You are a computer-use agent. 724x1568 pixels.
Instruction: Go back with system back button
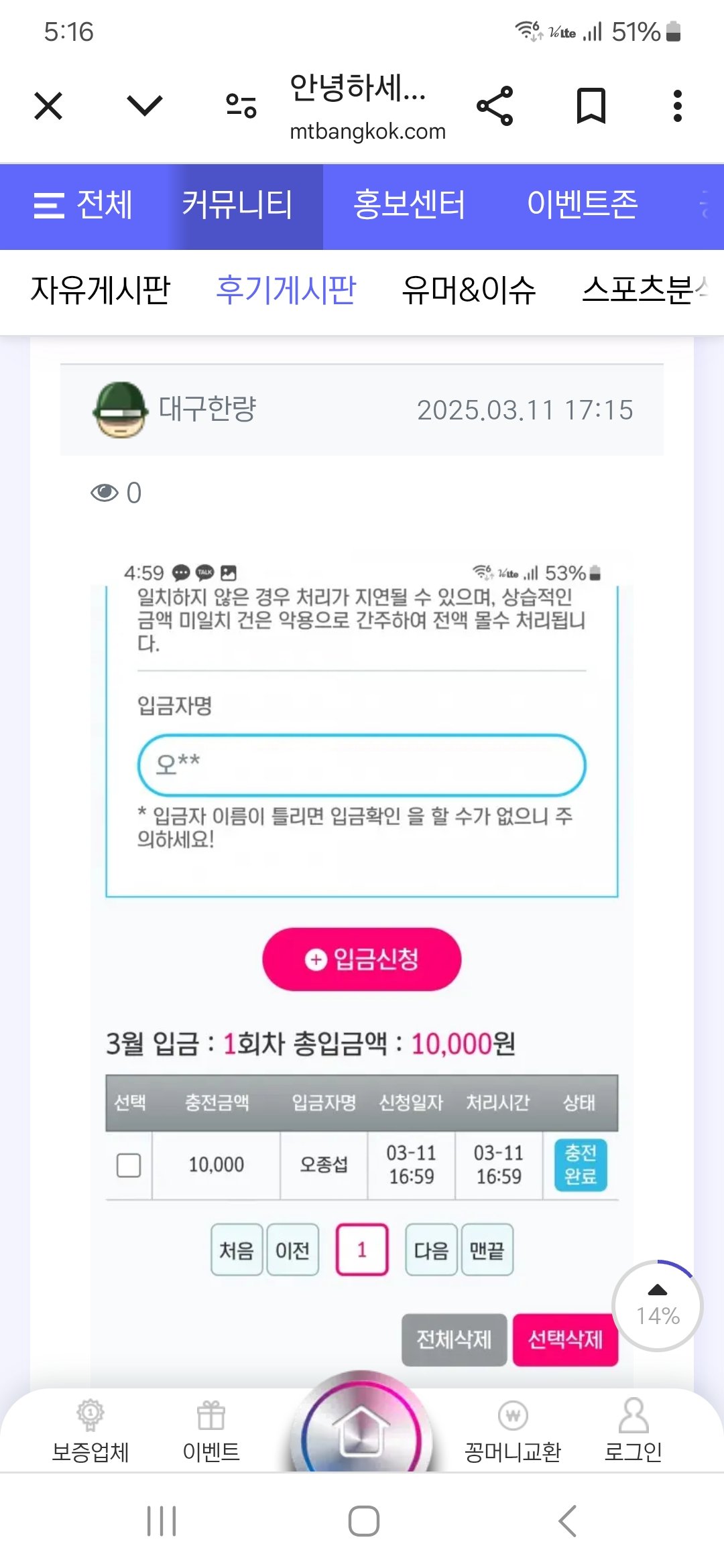pyautogui.click(x=567, y=1521)
